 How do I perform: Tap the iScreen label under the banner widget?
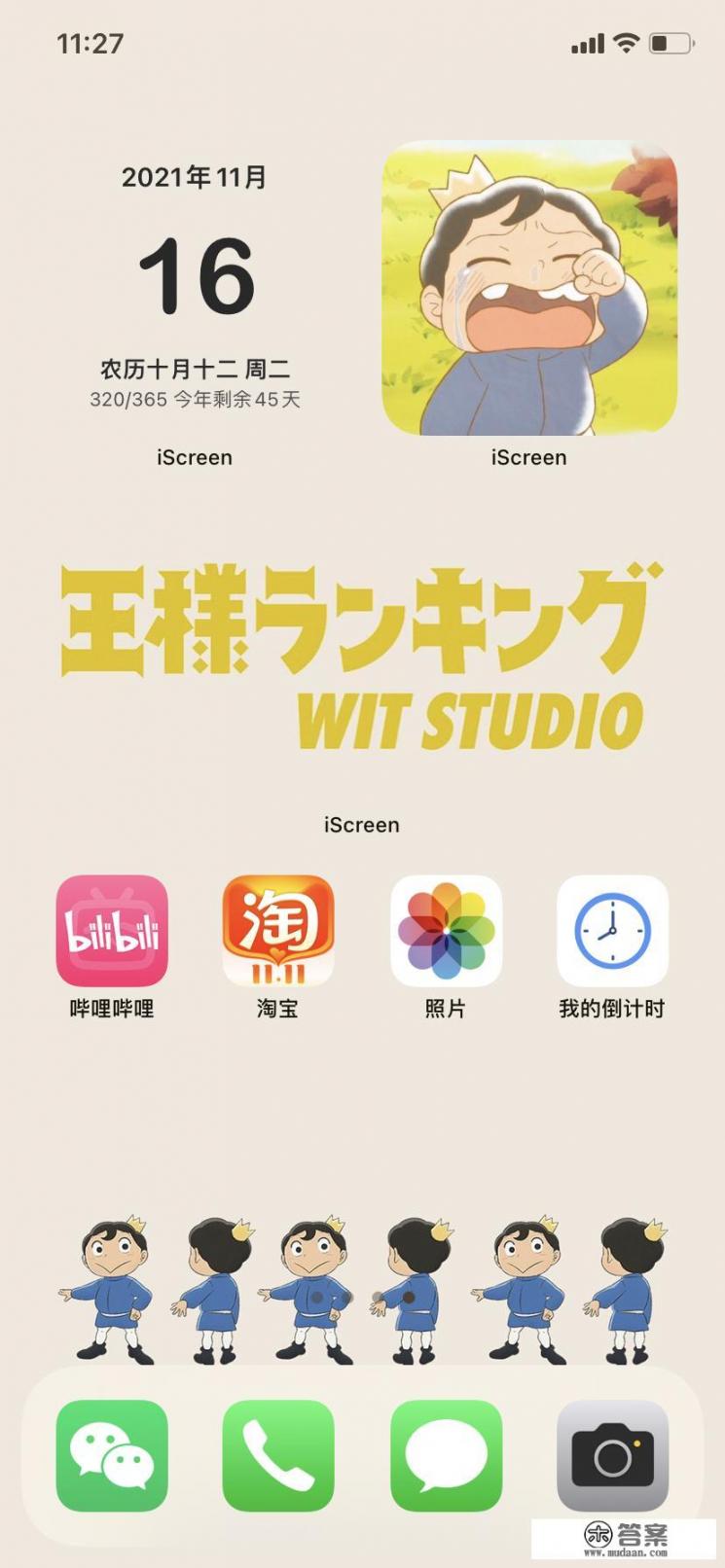point(361,825)
